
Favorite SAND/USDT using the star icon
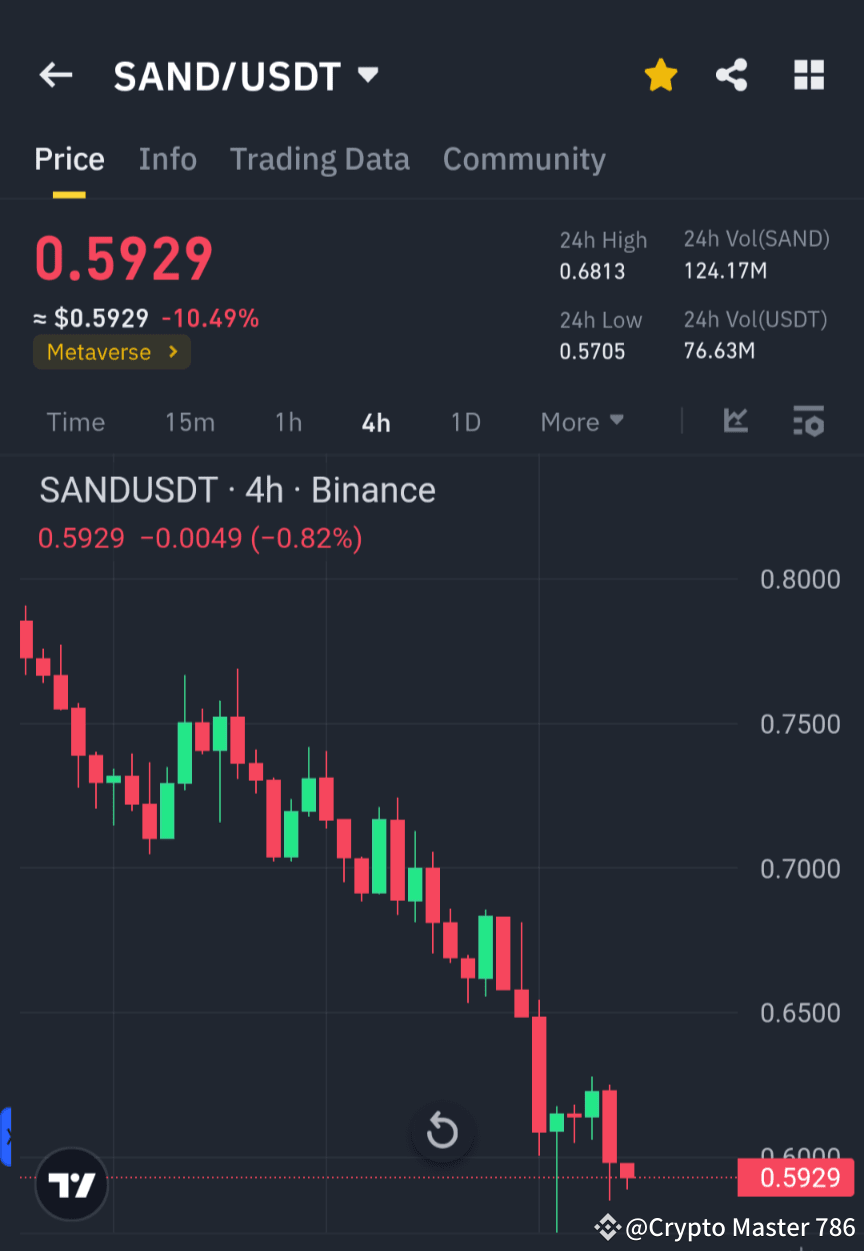click(x=660, y=74)
